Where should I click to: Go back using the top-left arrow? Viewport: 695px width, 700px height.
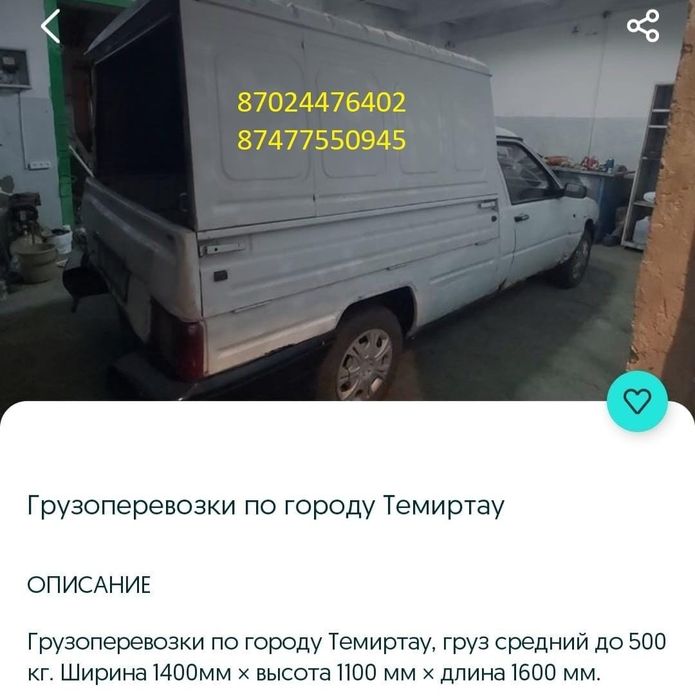click(x=50, y=26)
